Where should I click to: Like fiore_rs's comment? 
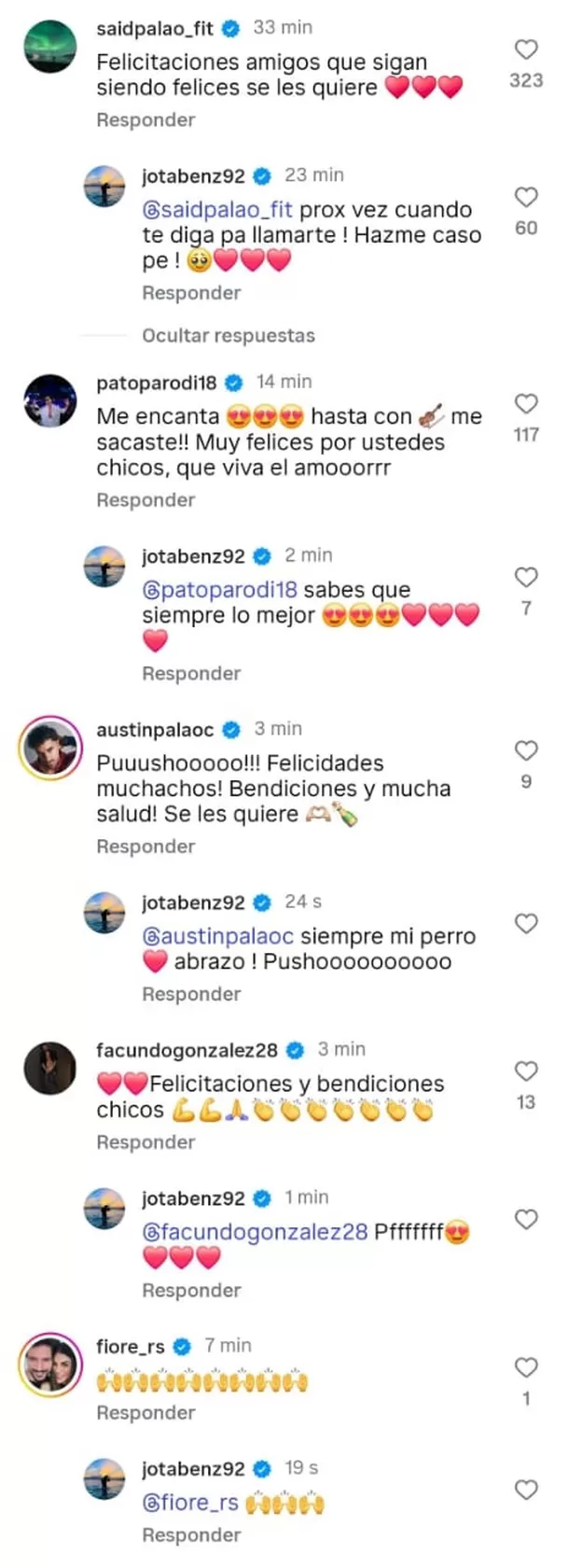[x=526, y=1367]
